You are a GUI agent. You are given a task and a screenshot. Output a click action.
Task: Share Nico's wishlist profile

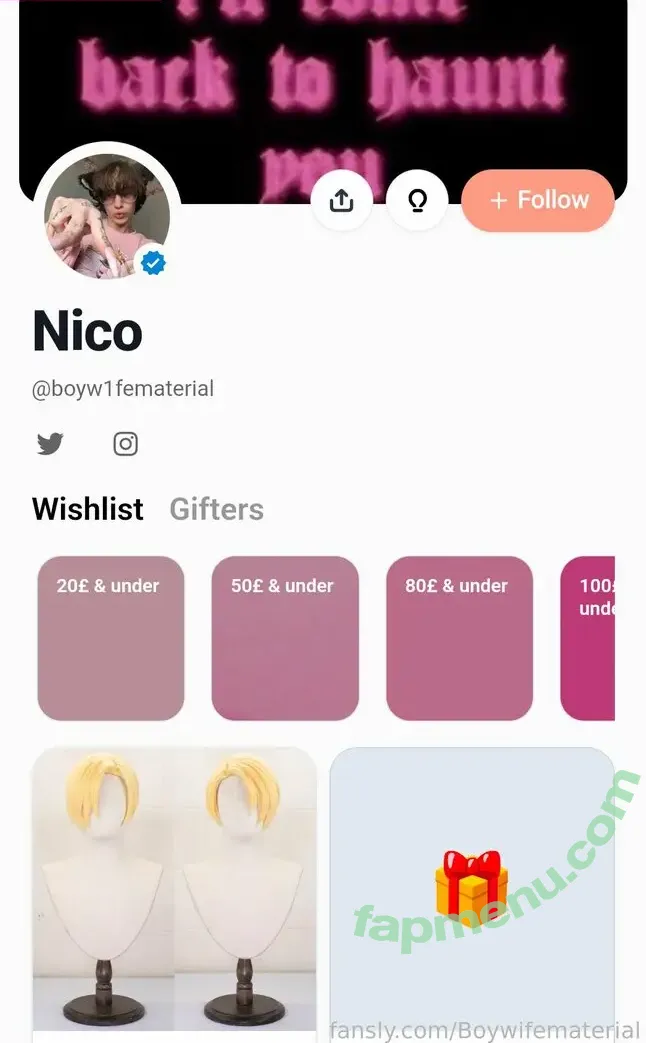coord(341,200)
